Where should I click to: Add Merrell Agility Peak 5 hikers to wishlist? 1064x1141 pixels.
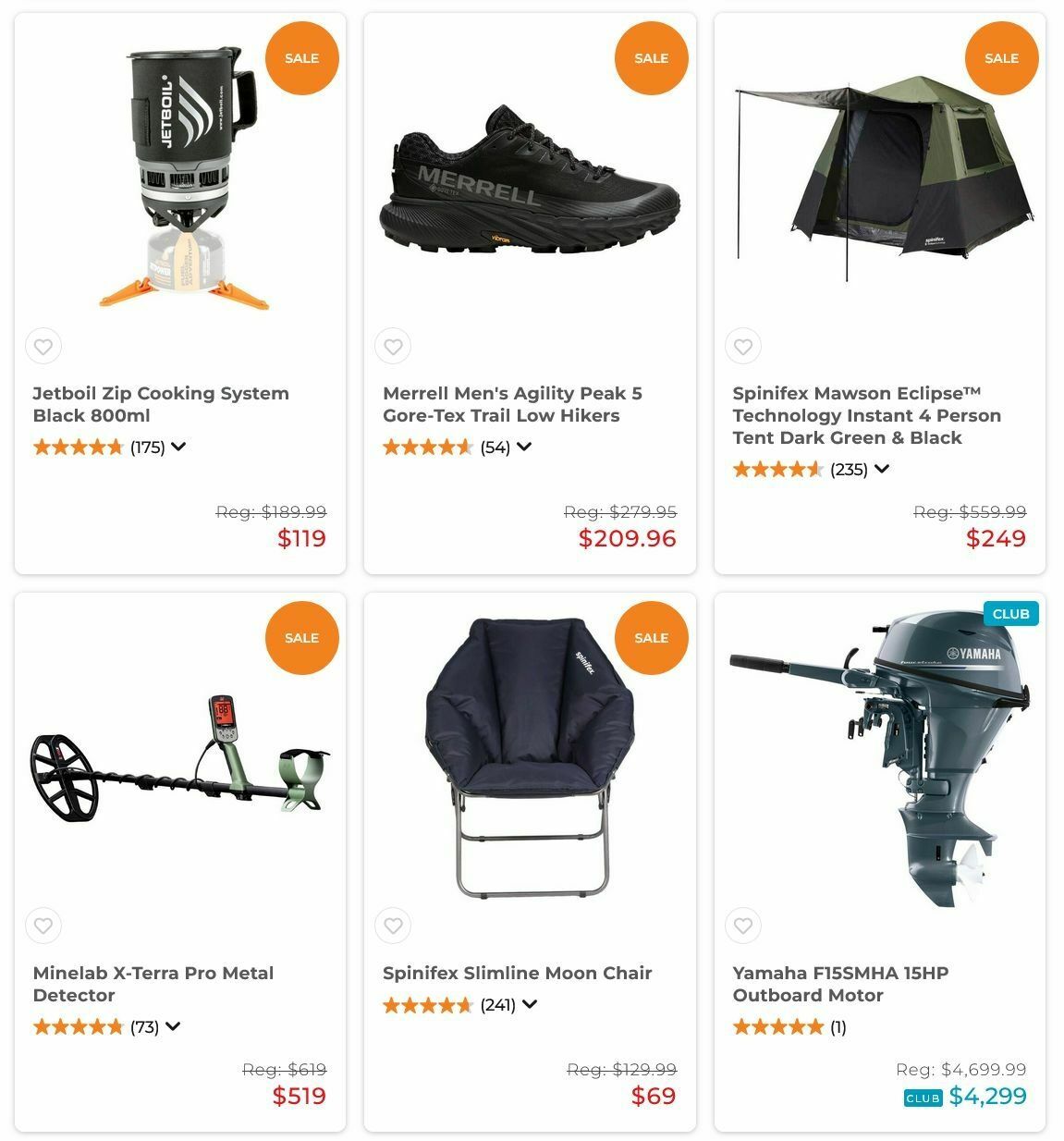pos(393,347)
